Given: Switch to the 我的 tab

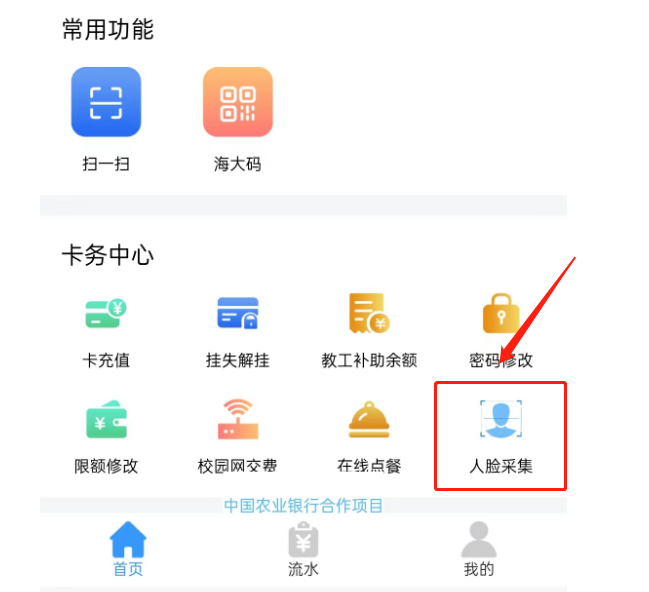Looking at the screenshot, I should [478, 549].
